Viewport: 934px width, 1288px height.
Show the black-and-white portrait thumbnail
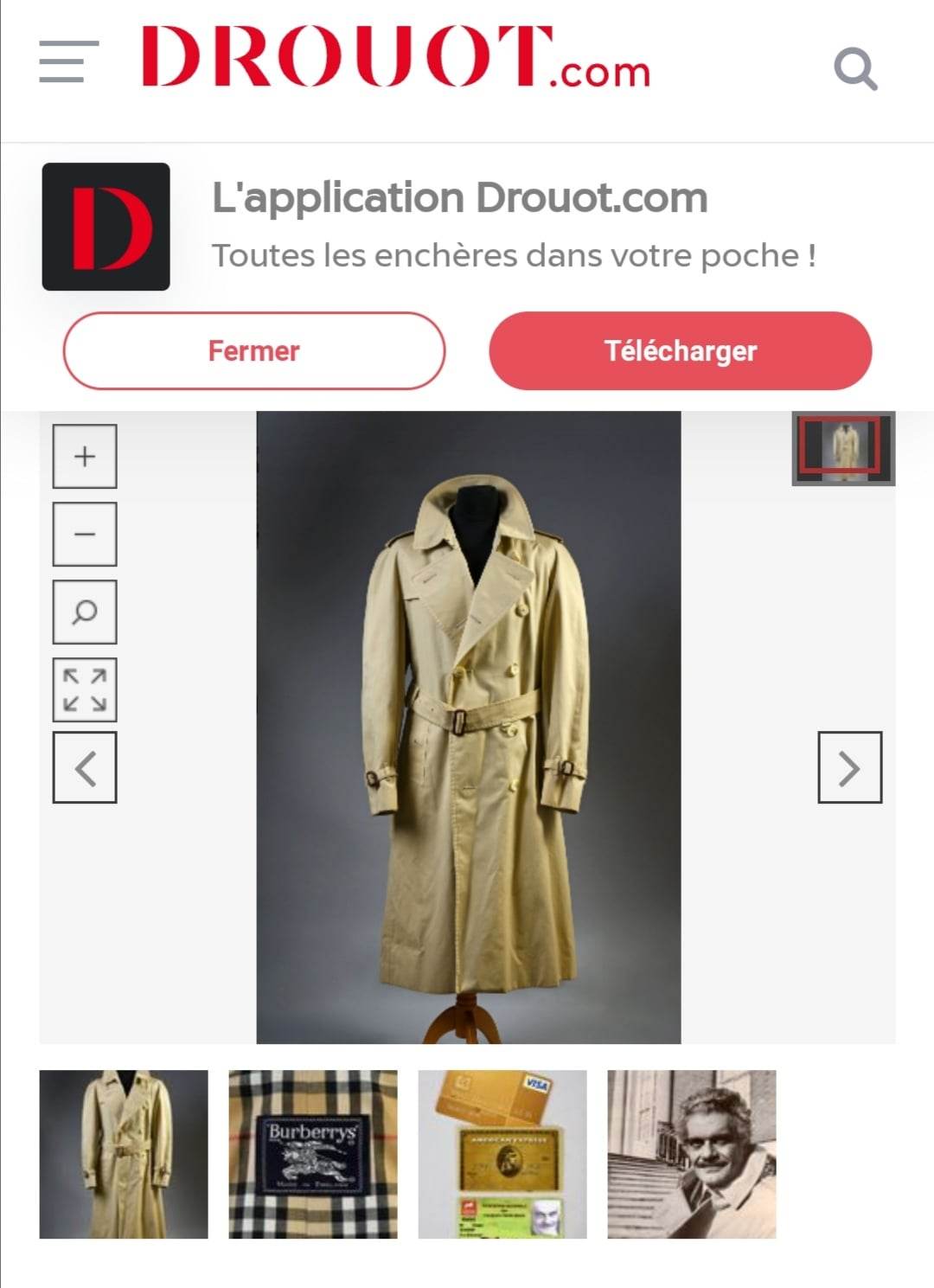692,1154
